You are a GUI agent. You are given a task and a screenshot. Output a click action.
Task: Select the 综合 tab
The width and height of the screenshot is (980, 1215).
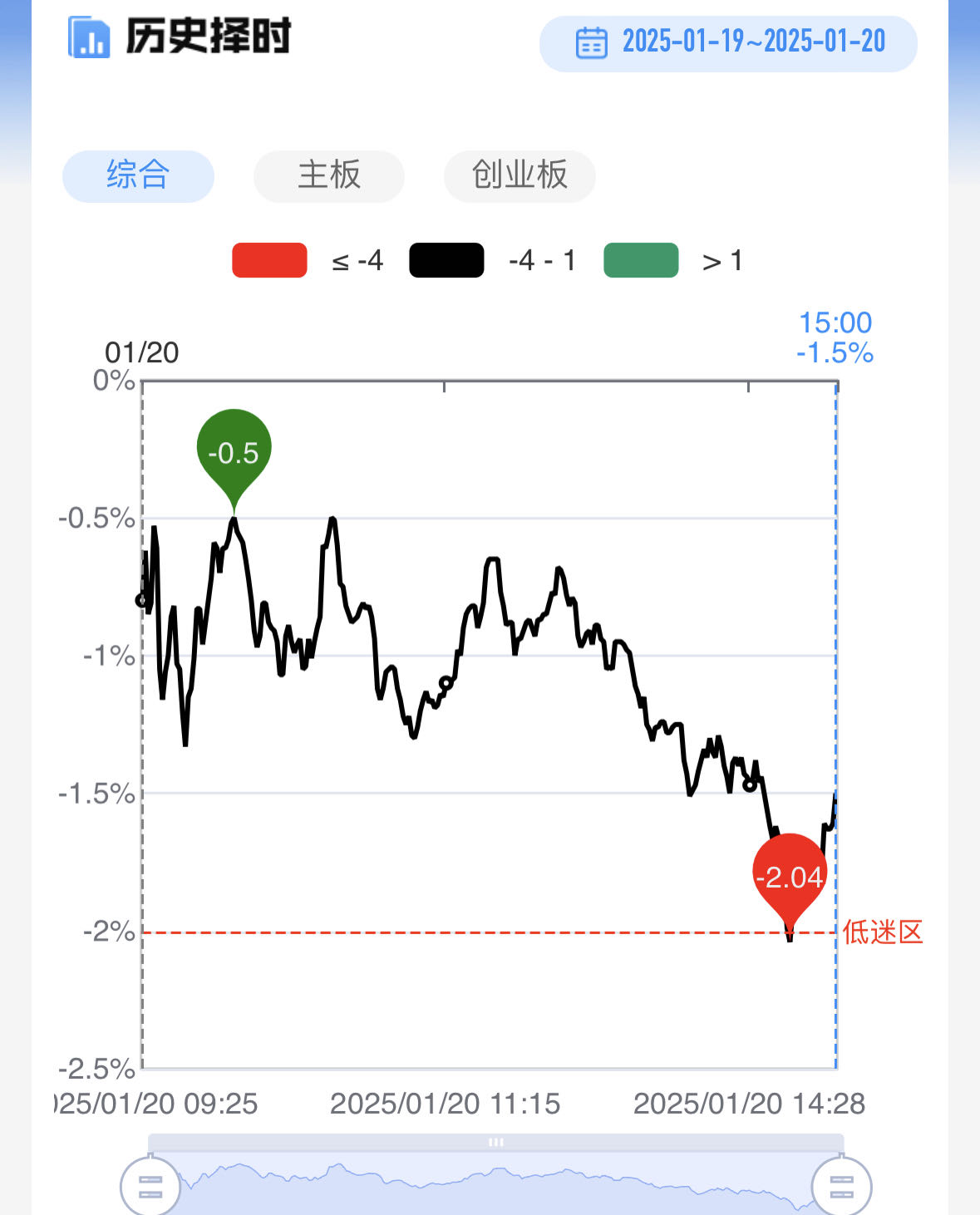click(138, 175)
